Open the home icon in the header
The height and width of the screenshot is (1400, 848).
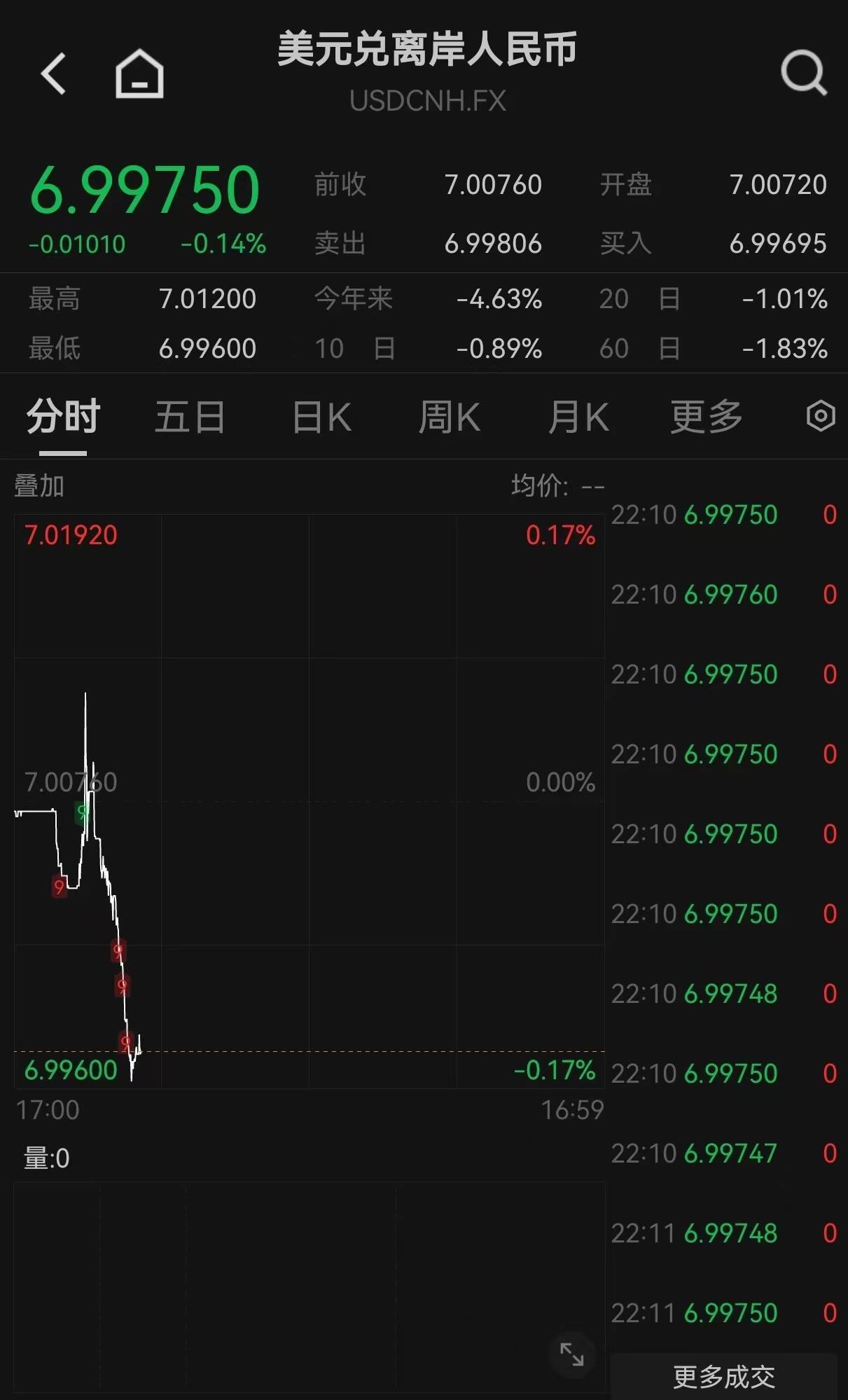pos(139,74)
